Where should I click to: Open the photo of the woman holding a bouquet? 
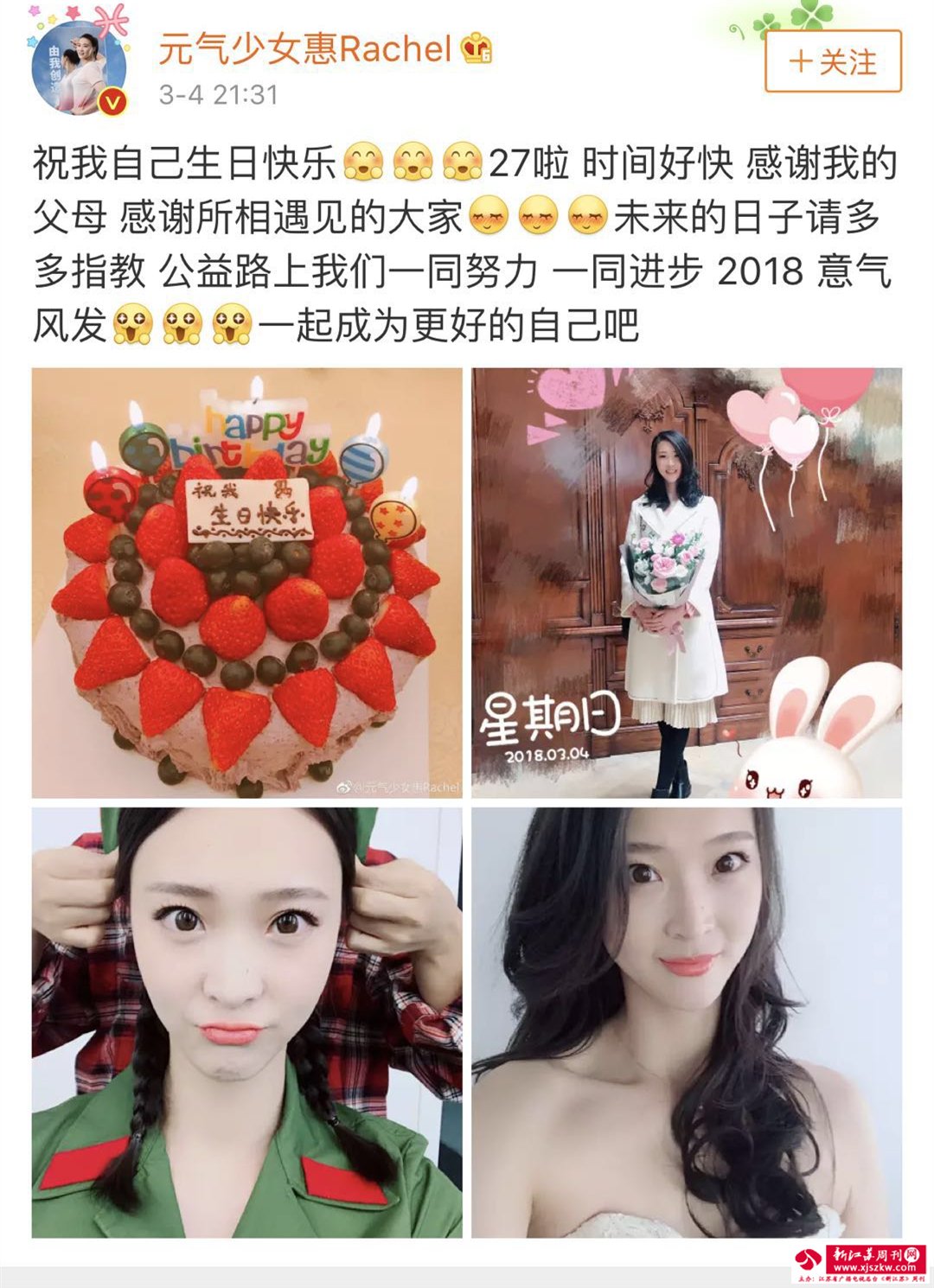click(686, 583)
